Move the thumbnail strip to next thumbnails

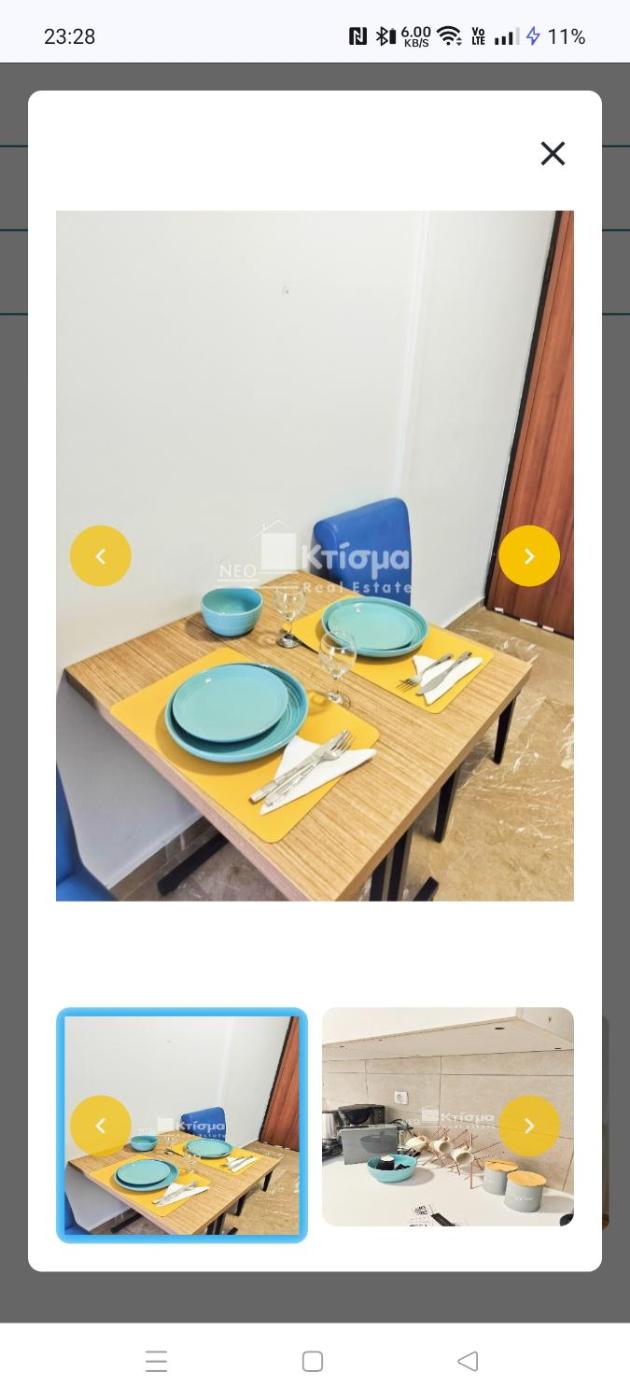click(529, 1126)
